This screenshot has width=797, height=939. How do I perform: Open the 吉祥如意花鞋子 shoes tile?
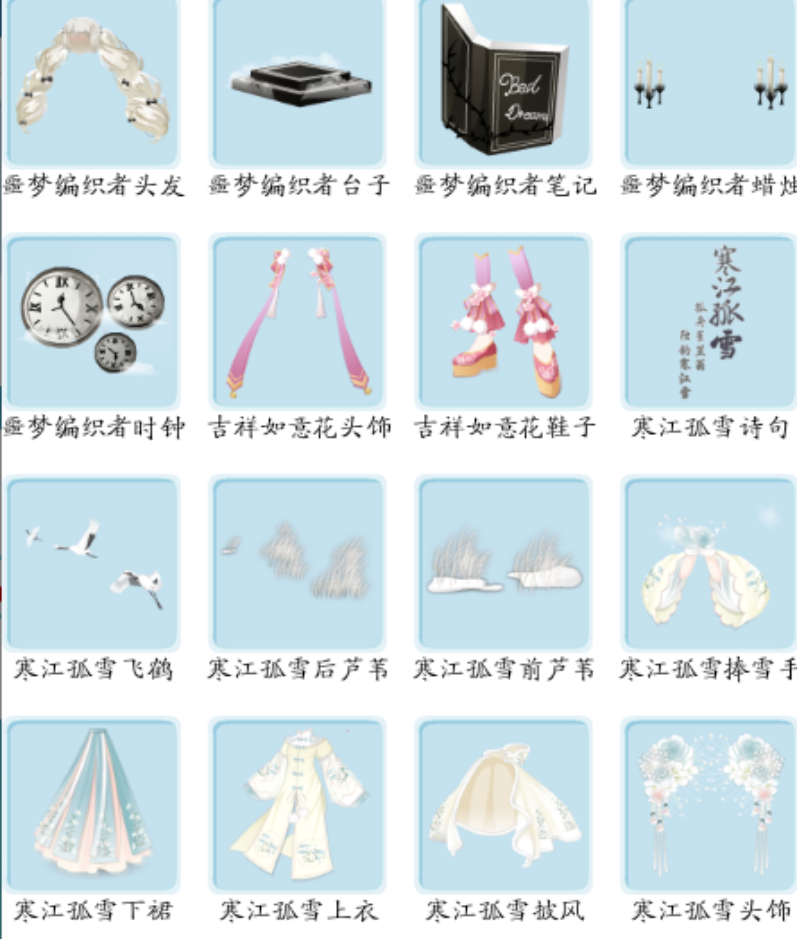click(504, 322)
